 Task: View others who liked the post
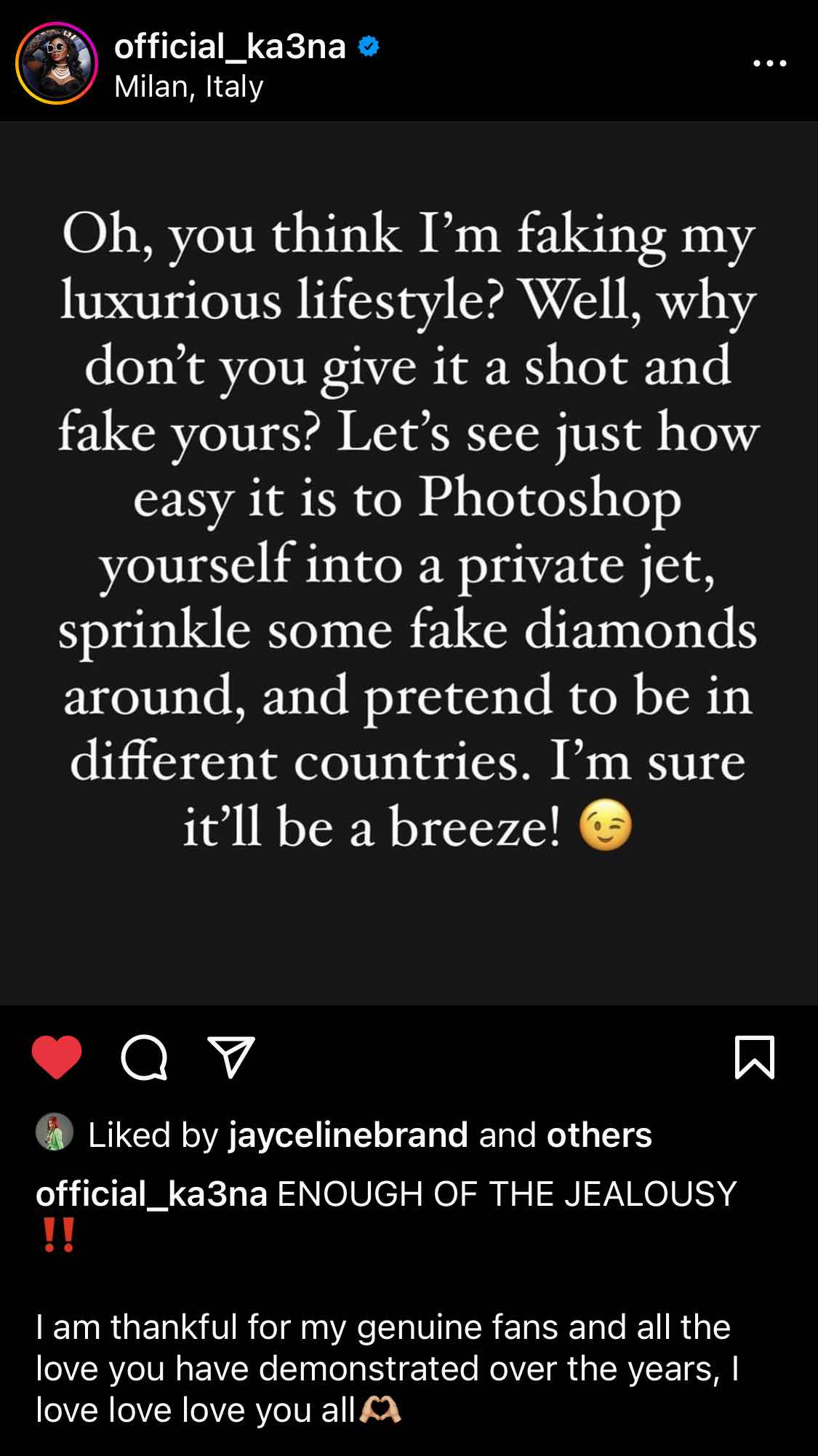coord(599,1135)
